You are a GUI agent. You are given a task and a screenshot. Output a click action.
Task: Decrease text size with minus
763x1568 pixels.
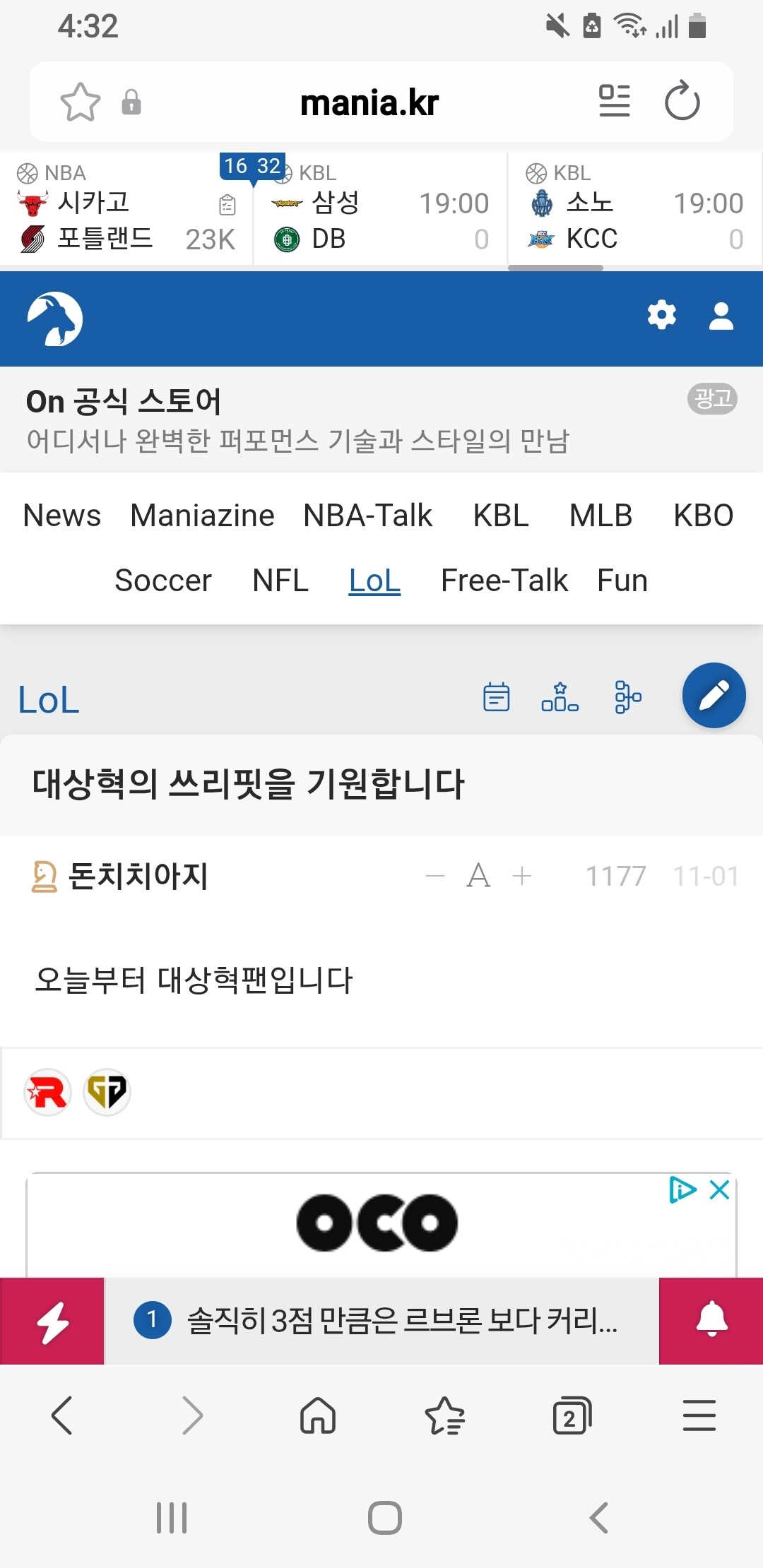[x=435, y=877]
